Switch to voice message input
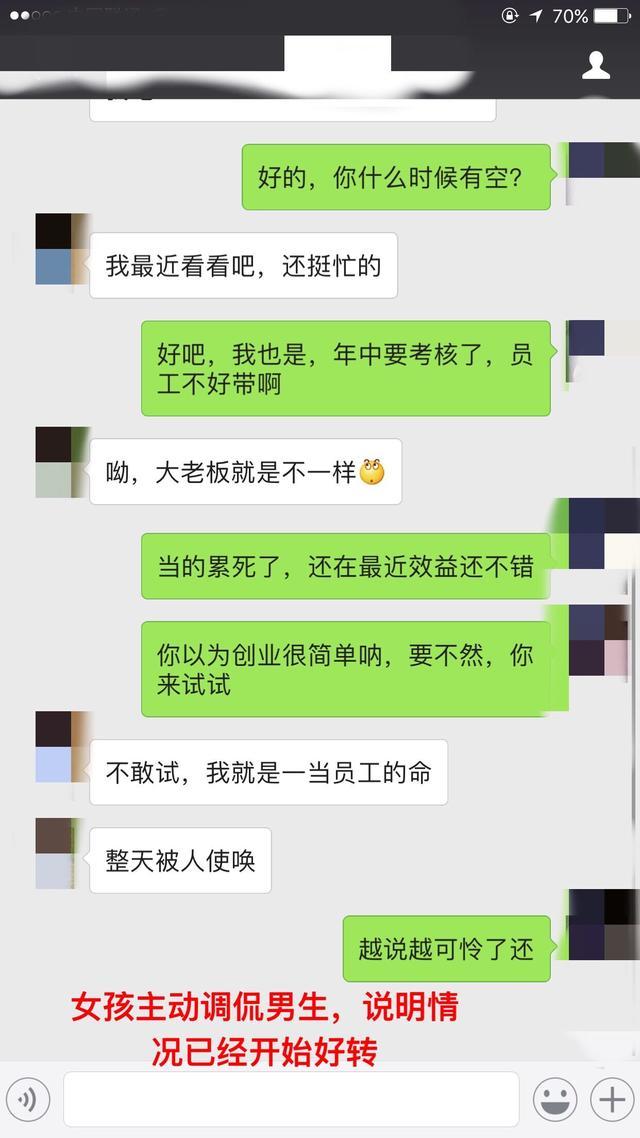Screen dimensions: 640x1138 (28, 1101)
